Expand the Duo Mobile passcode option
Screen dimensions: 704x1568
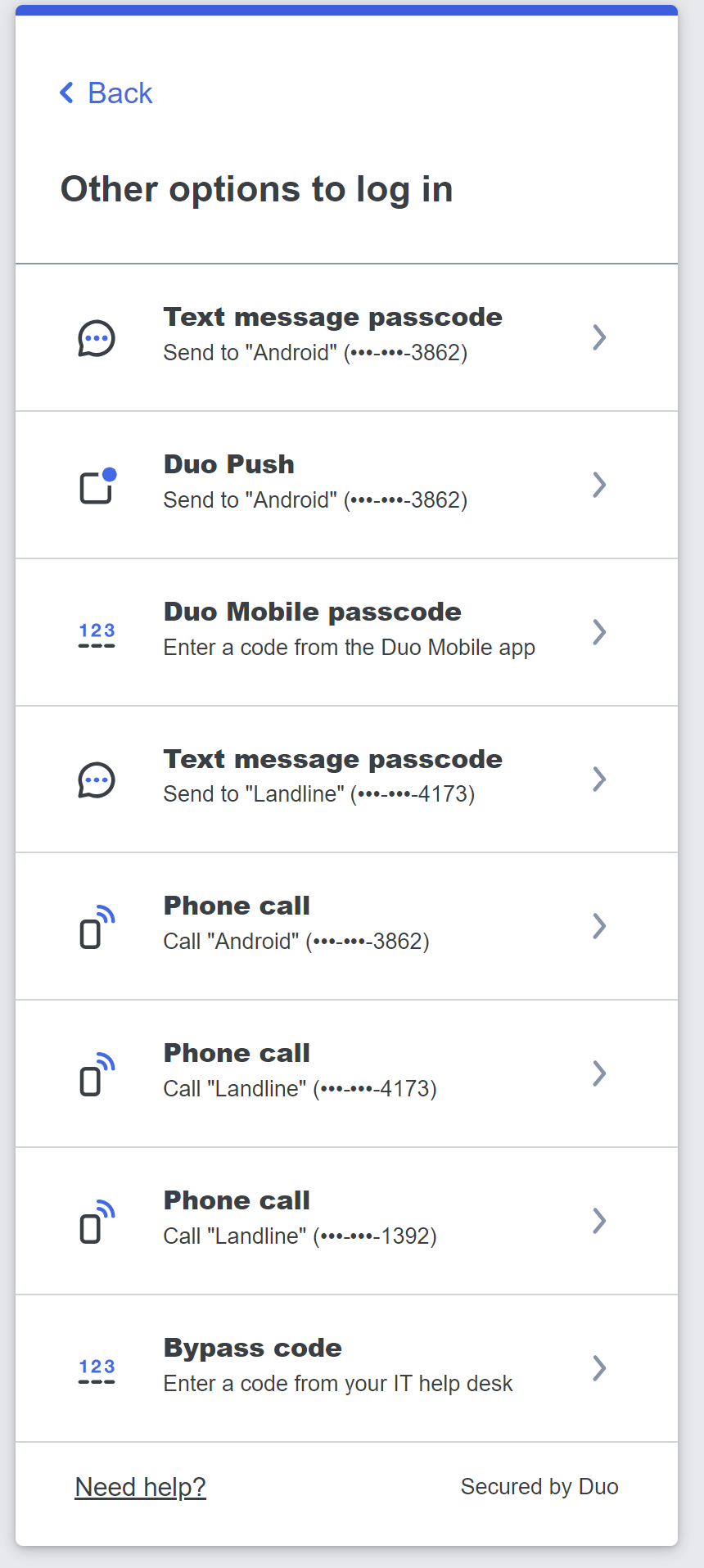[x=599, y=631]
